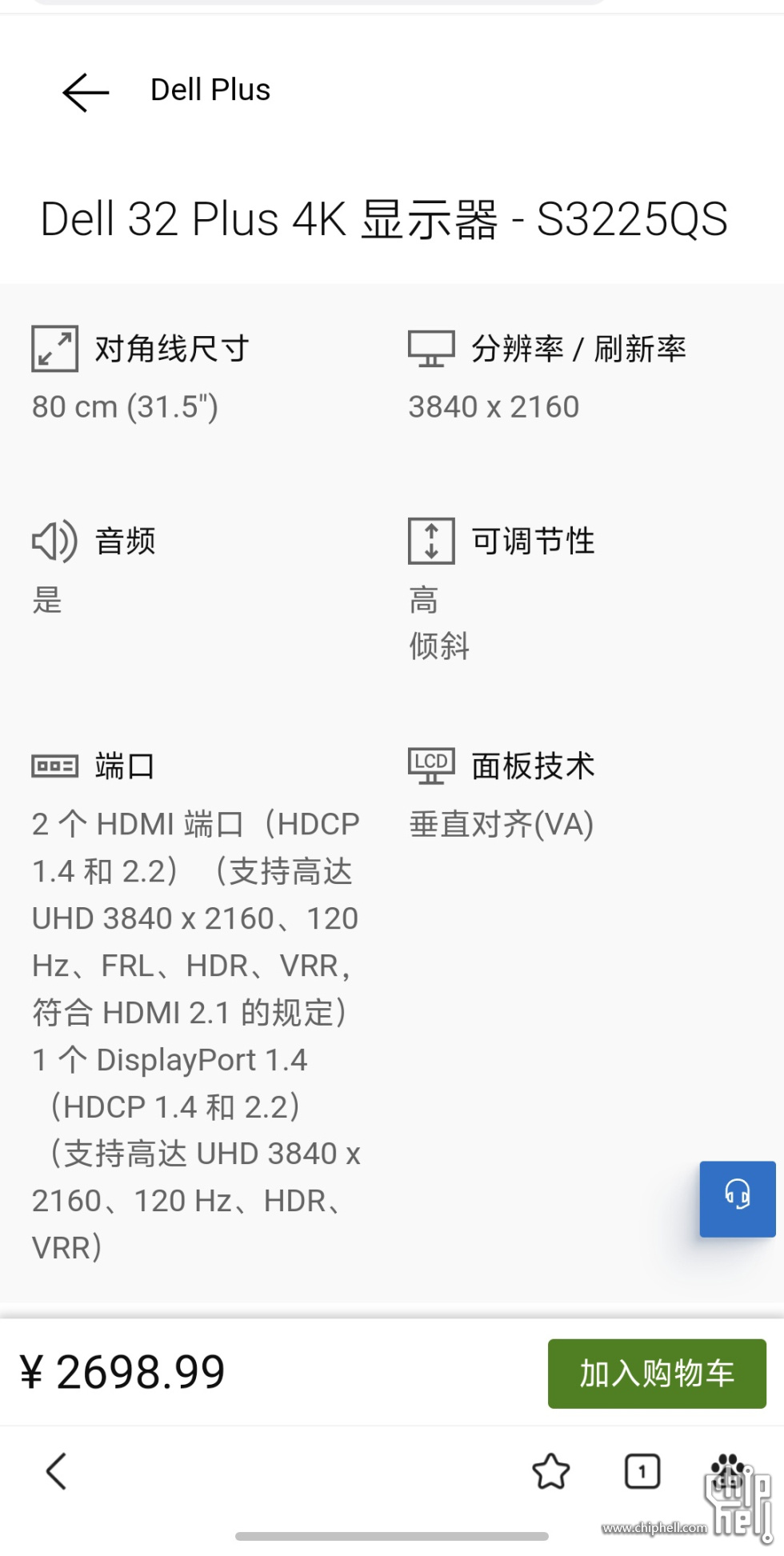Bookmark this page with the star icon
This screenshot has height=1556, width=784.
(550, 1470)
